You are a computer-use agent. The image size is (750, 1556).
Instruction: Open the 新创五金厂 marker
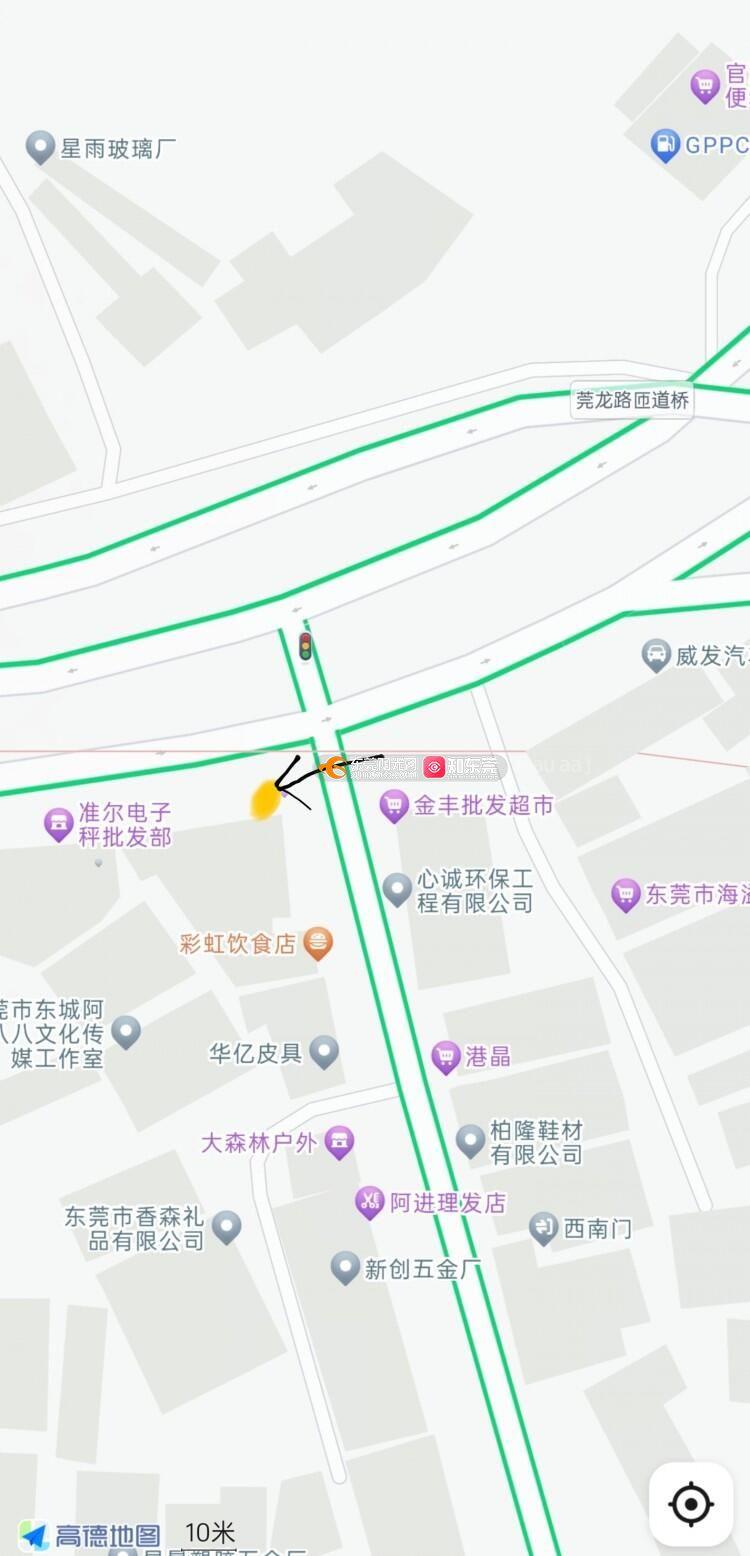(346, 1268)
